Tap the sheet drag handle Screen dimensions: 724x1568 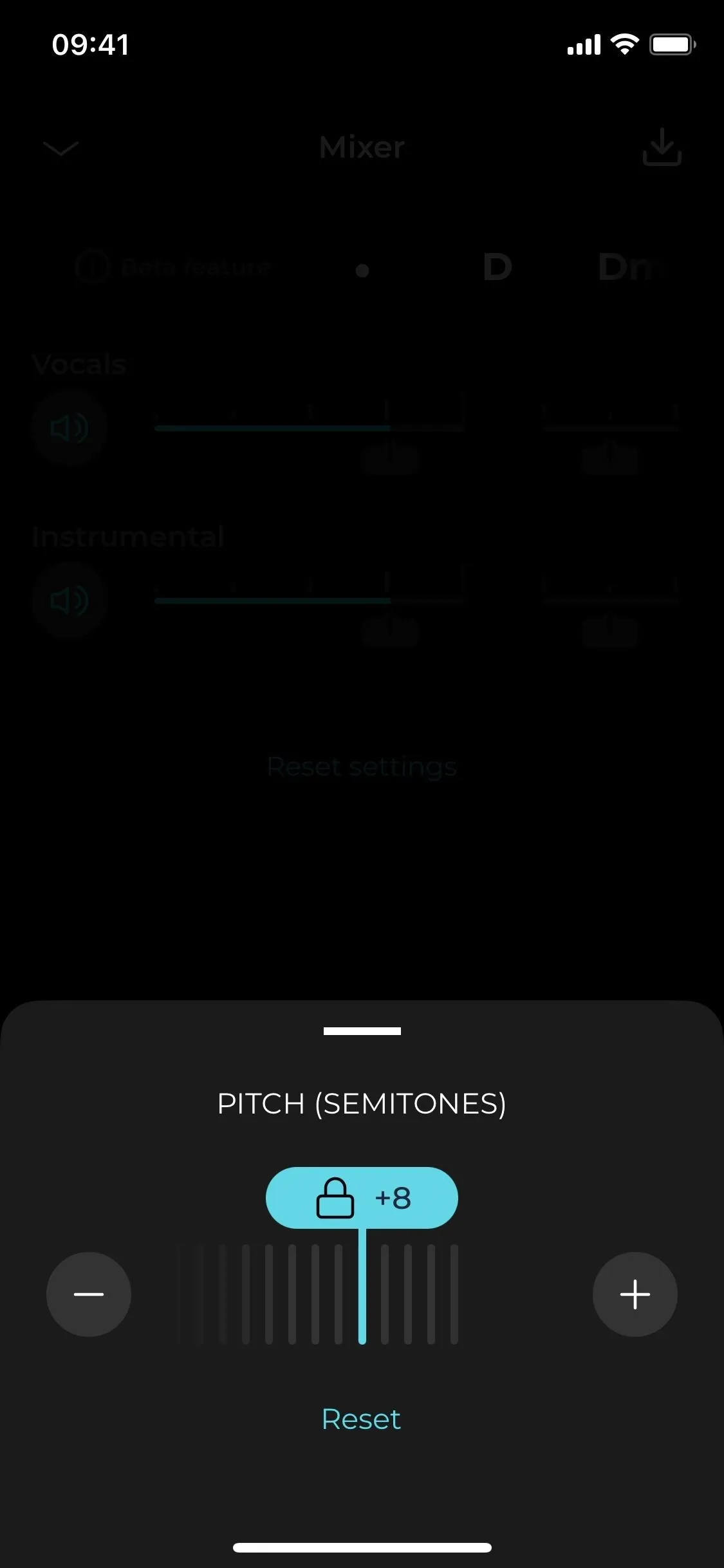click(362, 1031)
